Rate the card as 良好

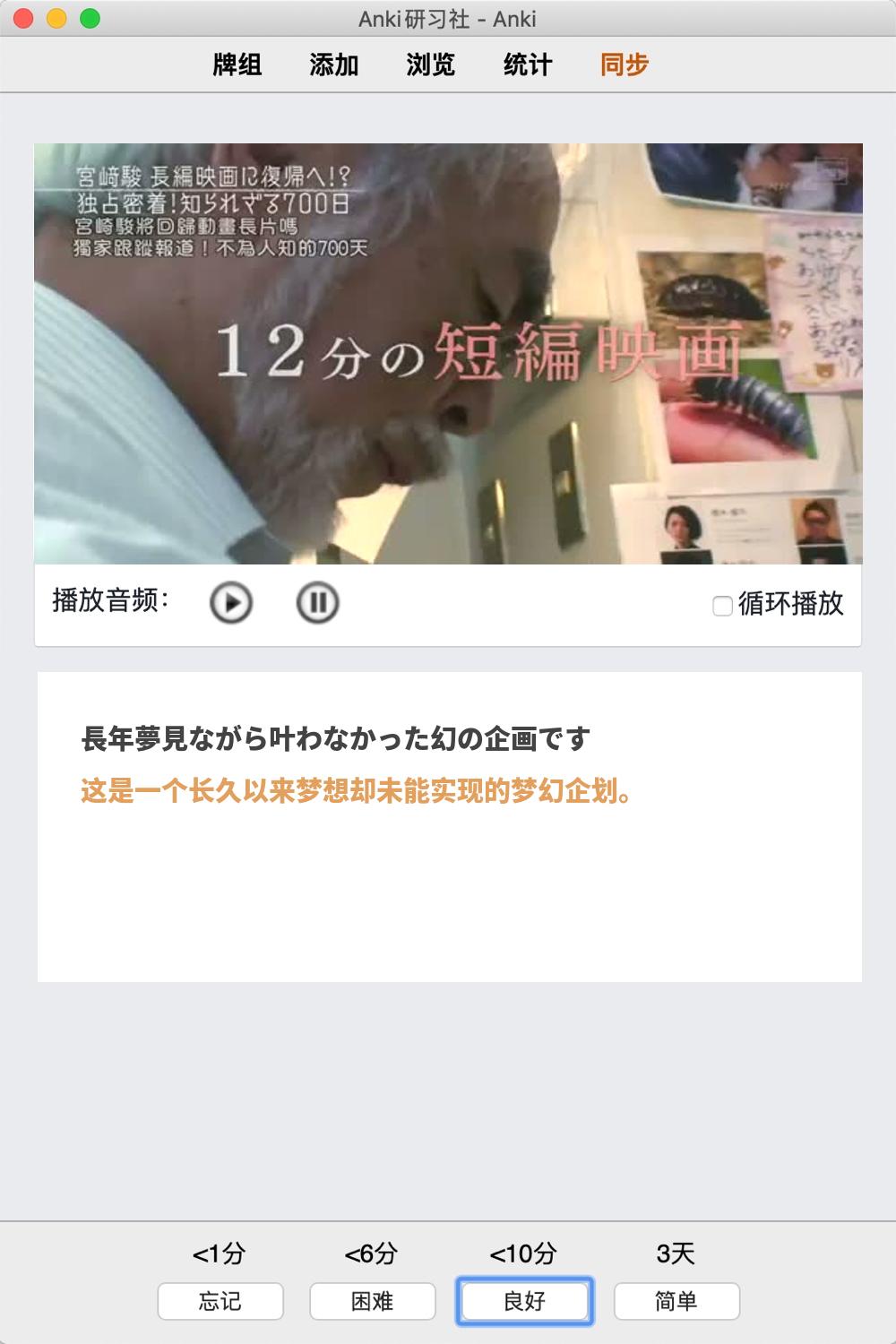pyautogui.click(x=524, y=1301)
